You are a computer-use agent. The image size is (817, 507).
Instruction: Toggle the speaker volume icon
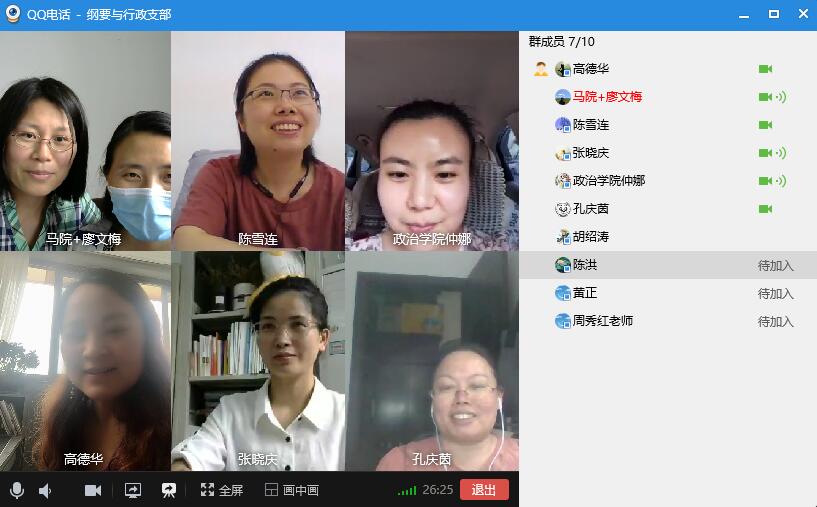coord(45,490)
